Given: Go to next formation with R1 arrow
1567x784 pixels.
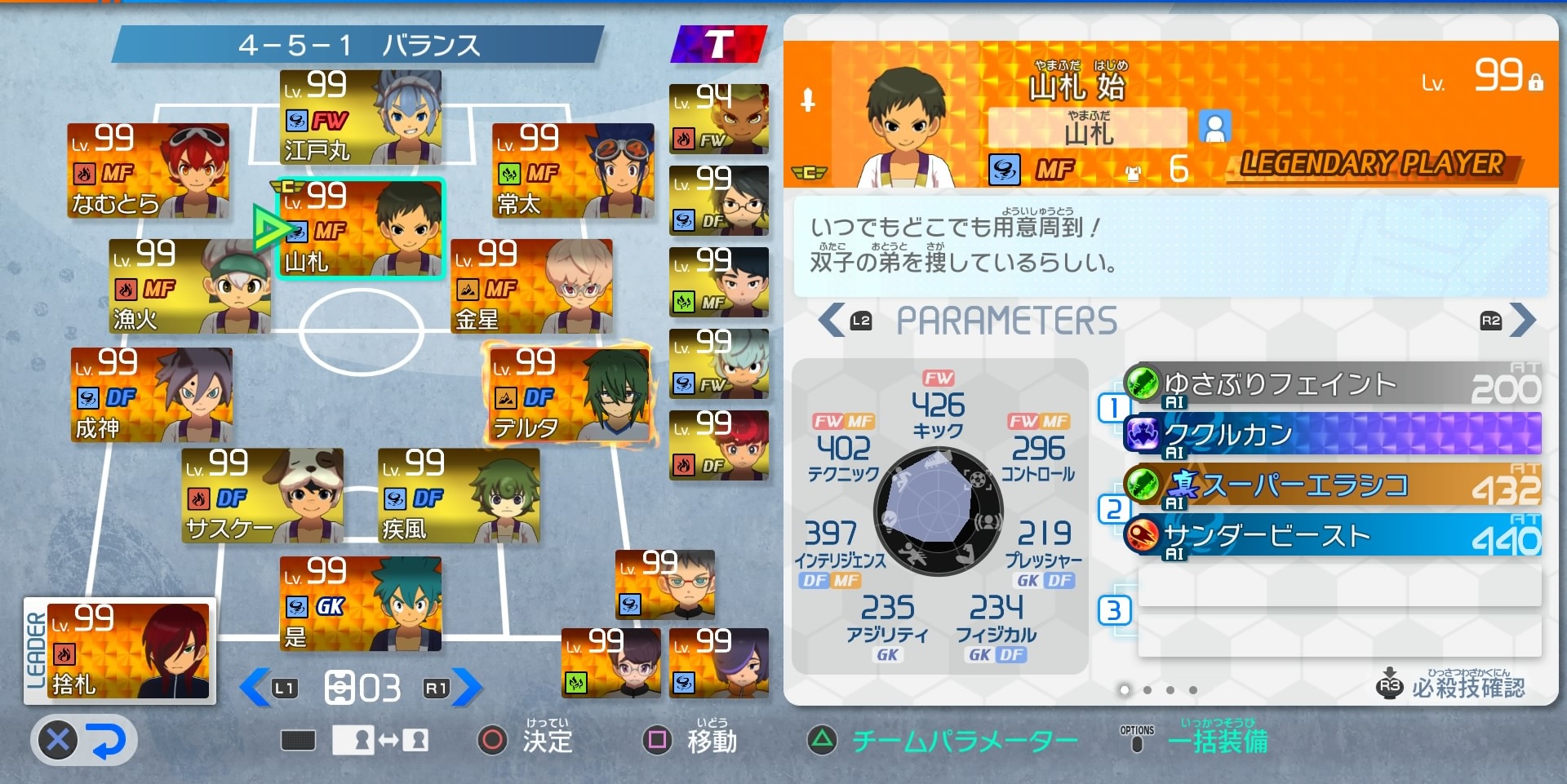Looking at the screenshot, I should pyautogui.click(x=453, y=688).
